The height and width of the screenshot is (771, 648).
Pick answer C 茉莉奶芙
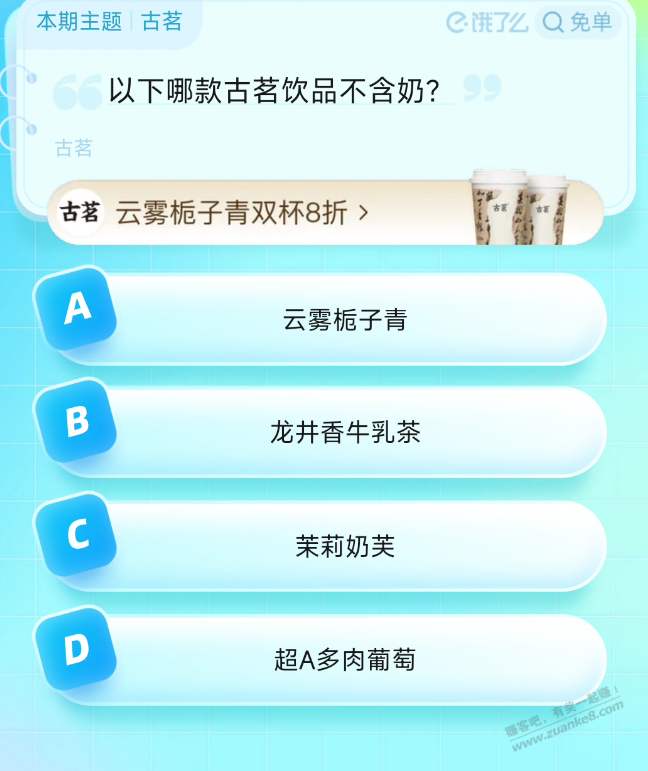pyautogui.click(x=344, y=546)
